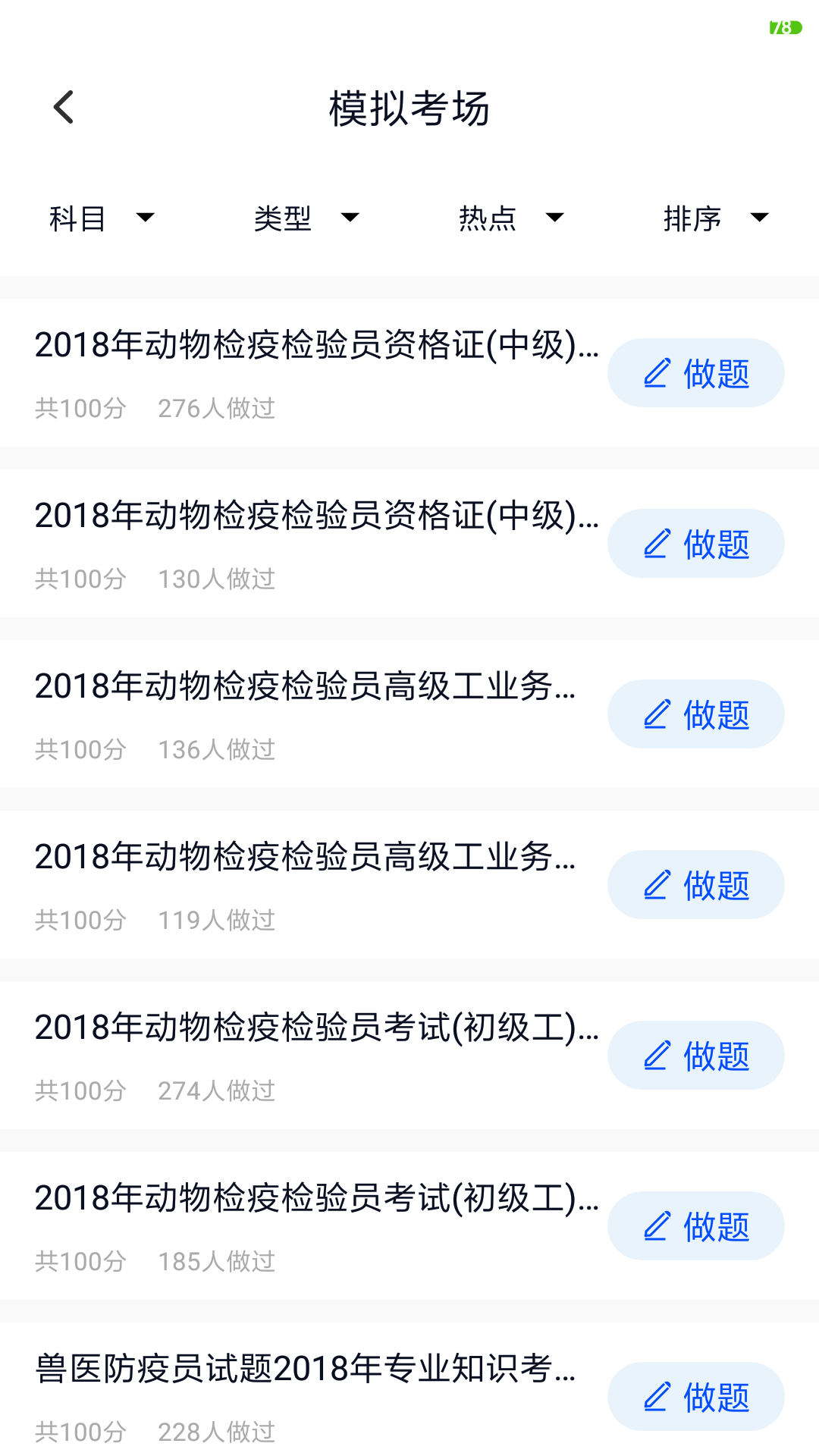This screenshot has width=819, height=1456.
Task: Click the back arrow to leave 模拟考场
Action: [63, 107]
